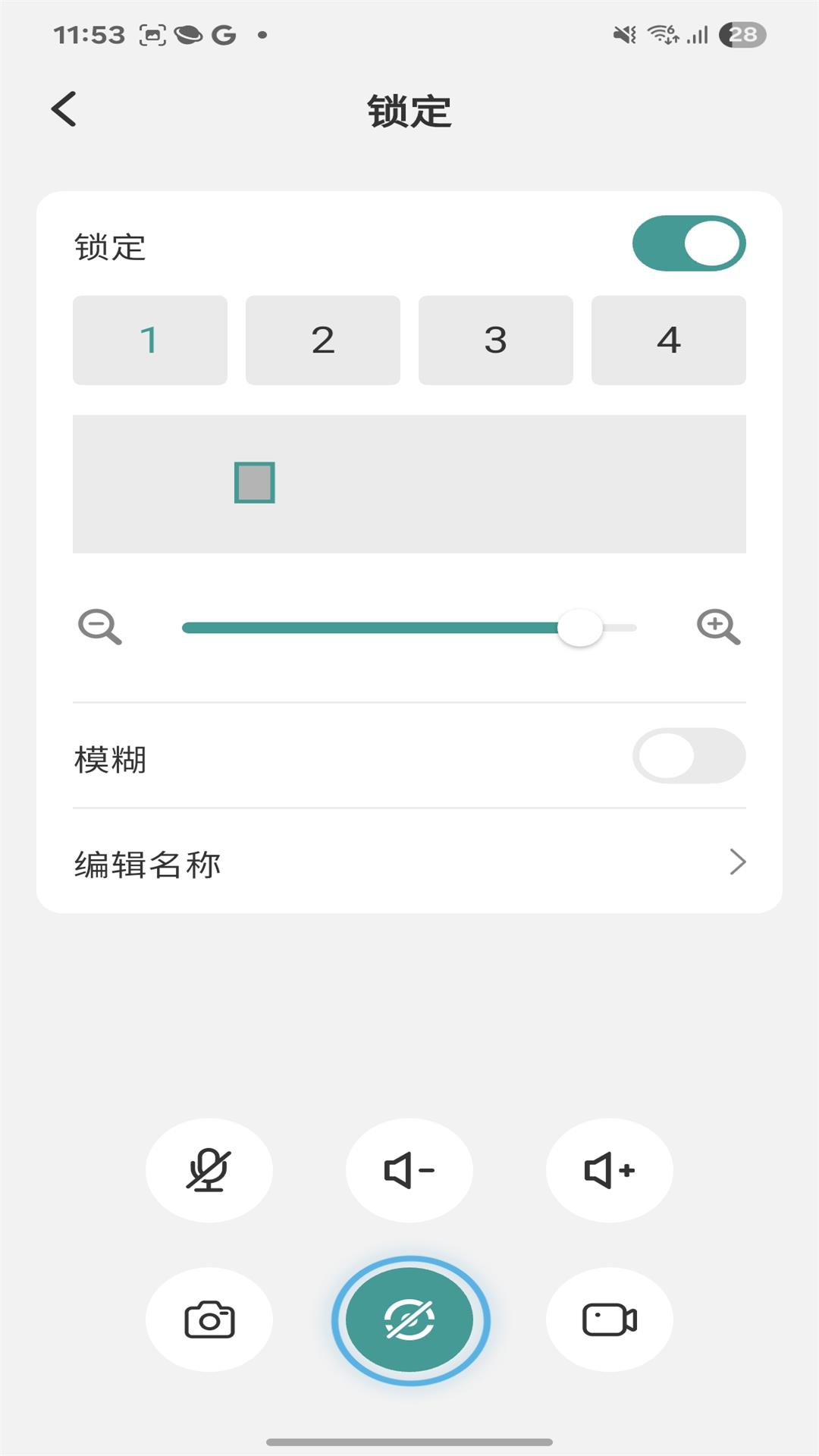Start video recording
Viewport: 819px width, 1456px height.
click(609, 1319)
